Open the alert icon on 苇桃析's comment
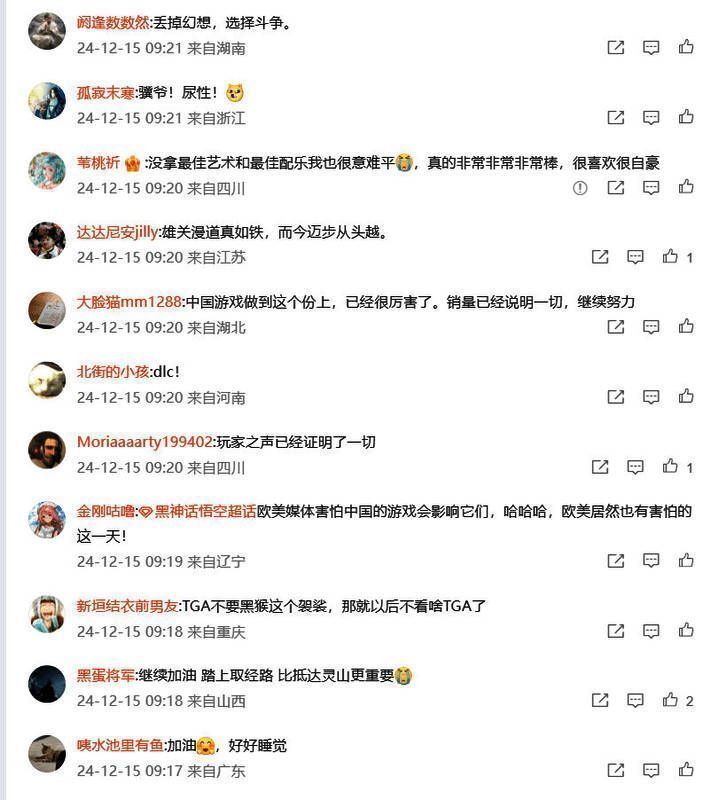711x800 pixels. (580, 187)
